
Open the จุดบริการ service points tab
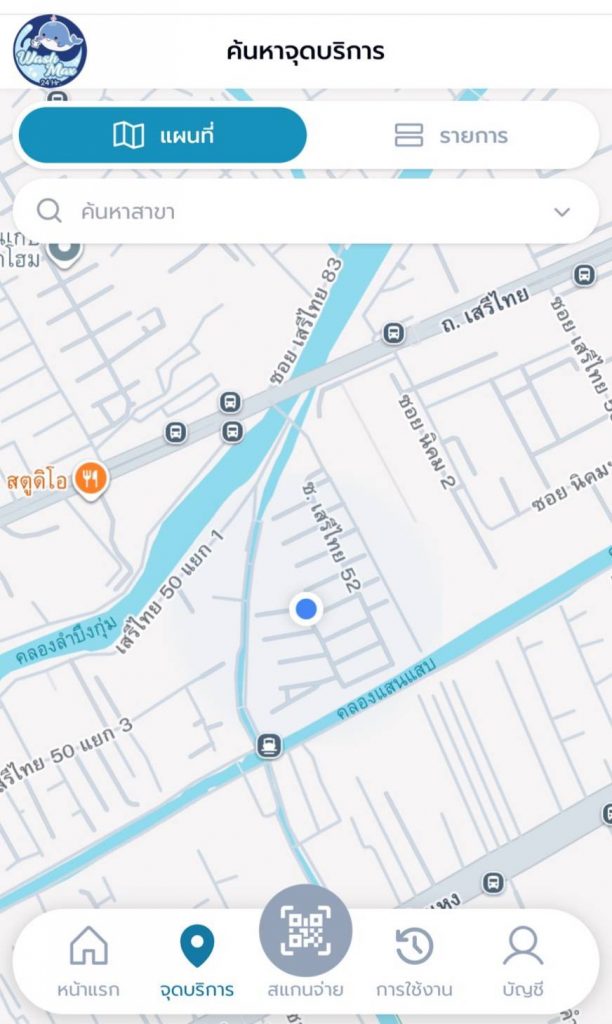click(x=197, y=961)
